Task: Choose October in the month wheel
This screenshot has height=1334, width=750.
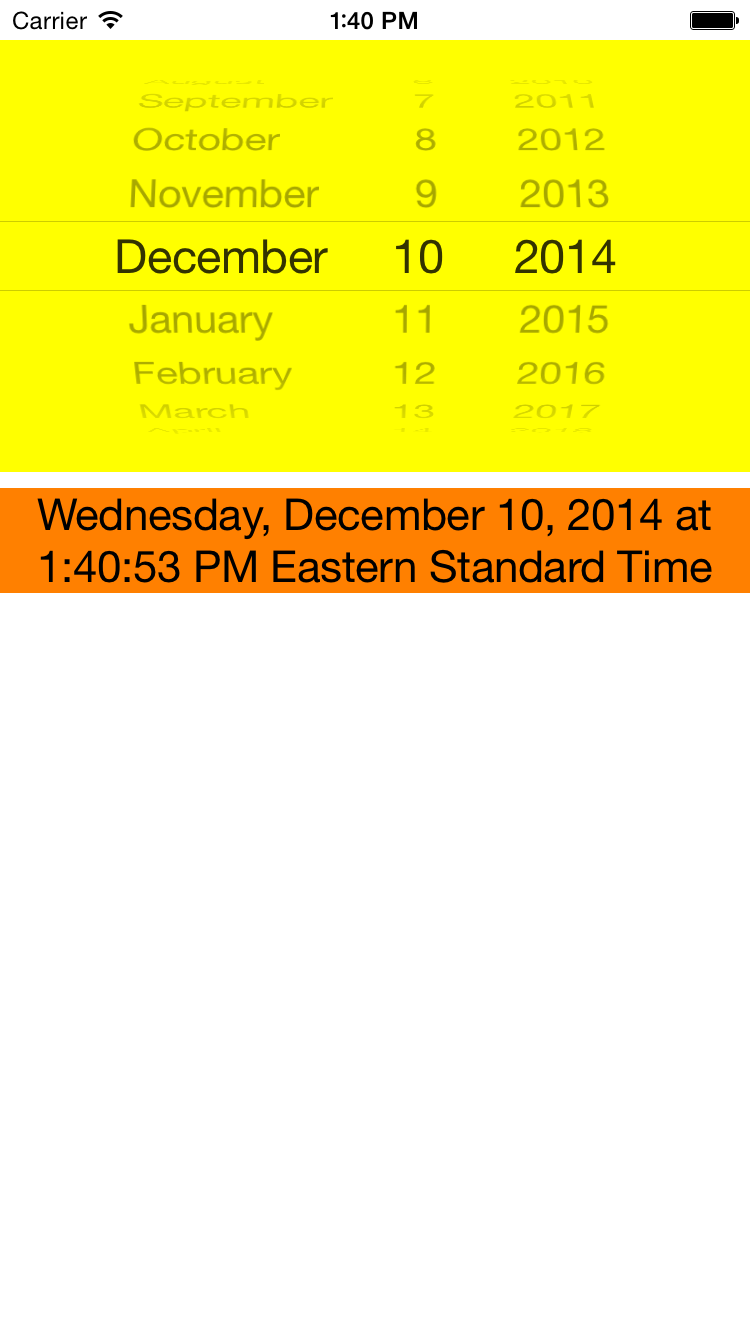Action: 206,140
